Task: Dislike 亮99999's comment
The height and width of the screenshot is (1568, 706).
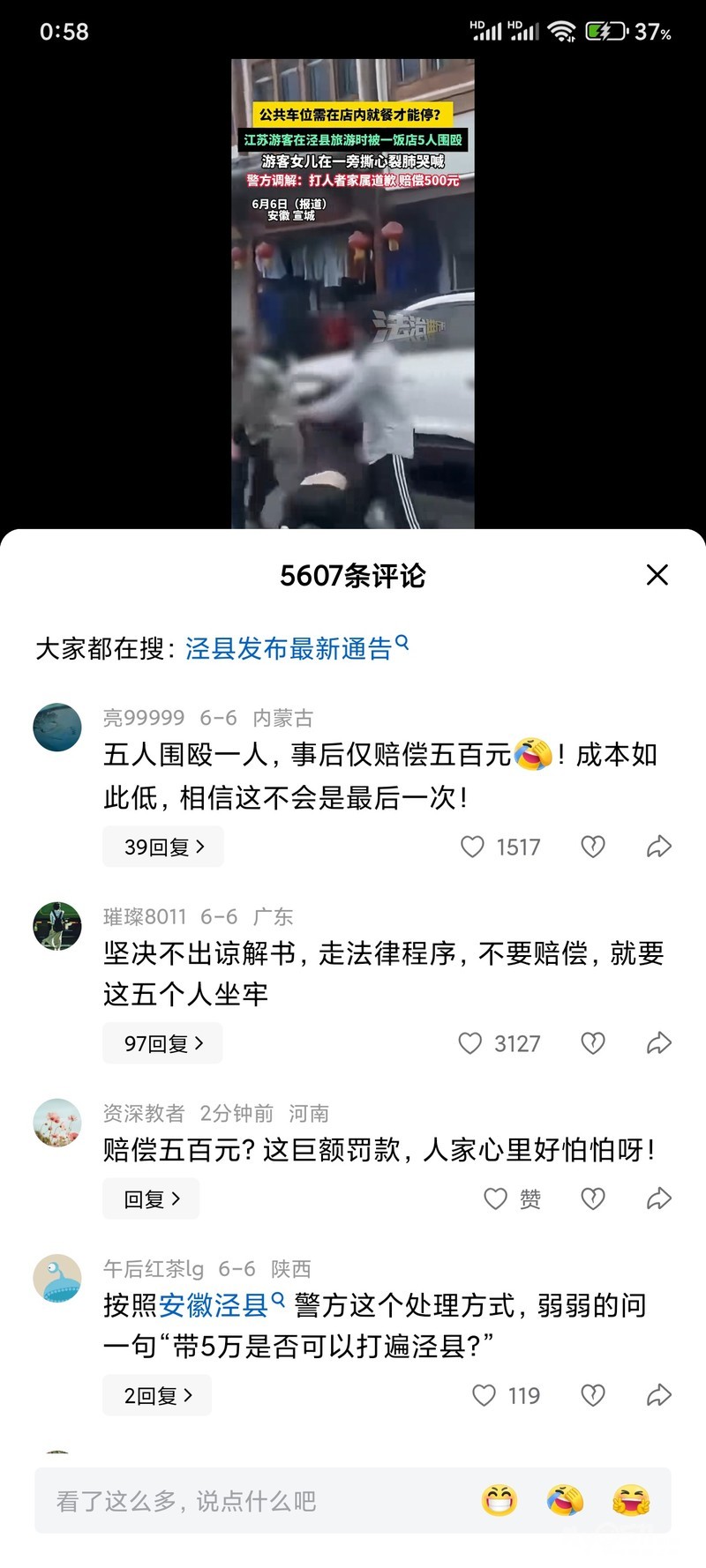Action: click(x=593, y=847)
